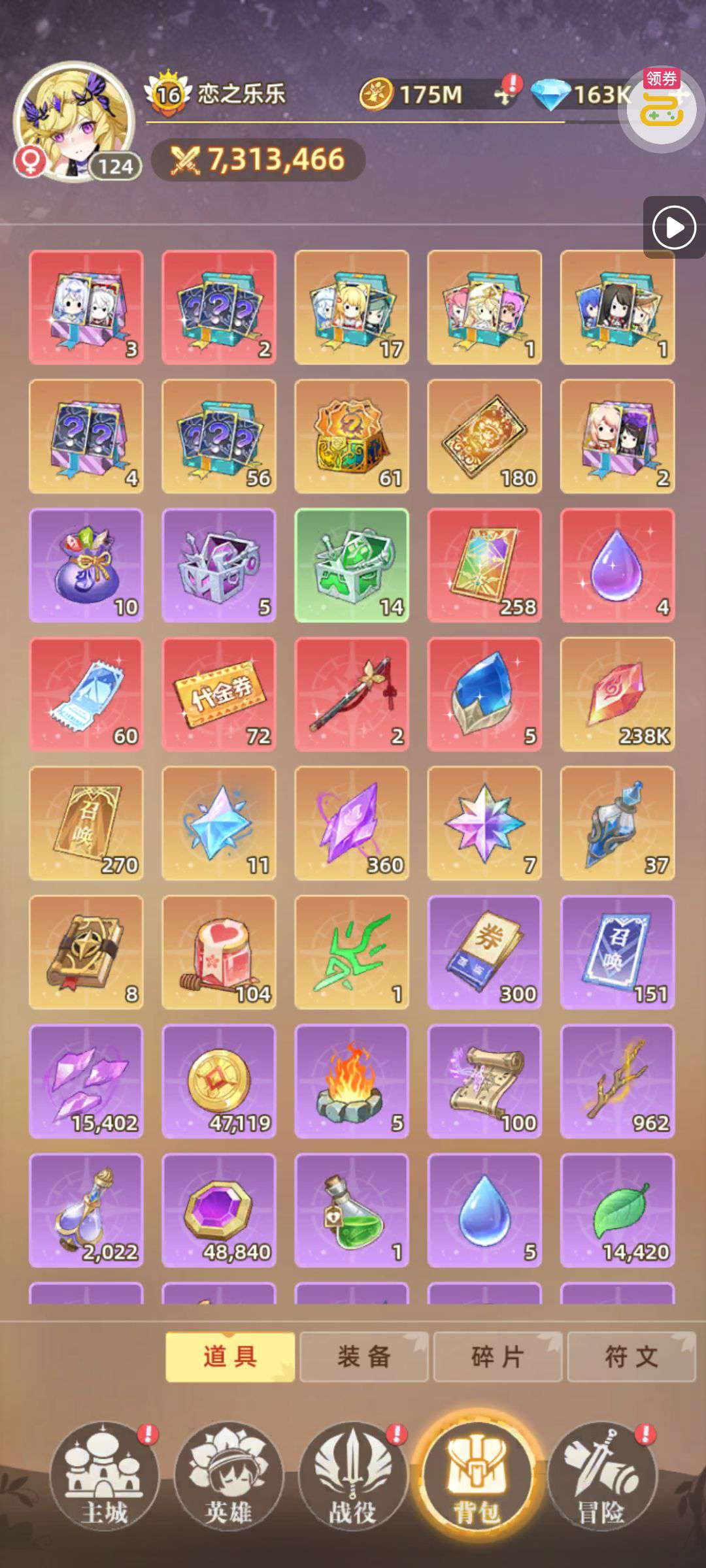This screenshot has height=1568, width=706.
Task: Select the 道具 tab
Action: pos(230,1357)
